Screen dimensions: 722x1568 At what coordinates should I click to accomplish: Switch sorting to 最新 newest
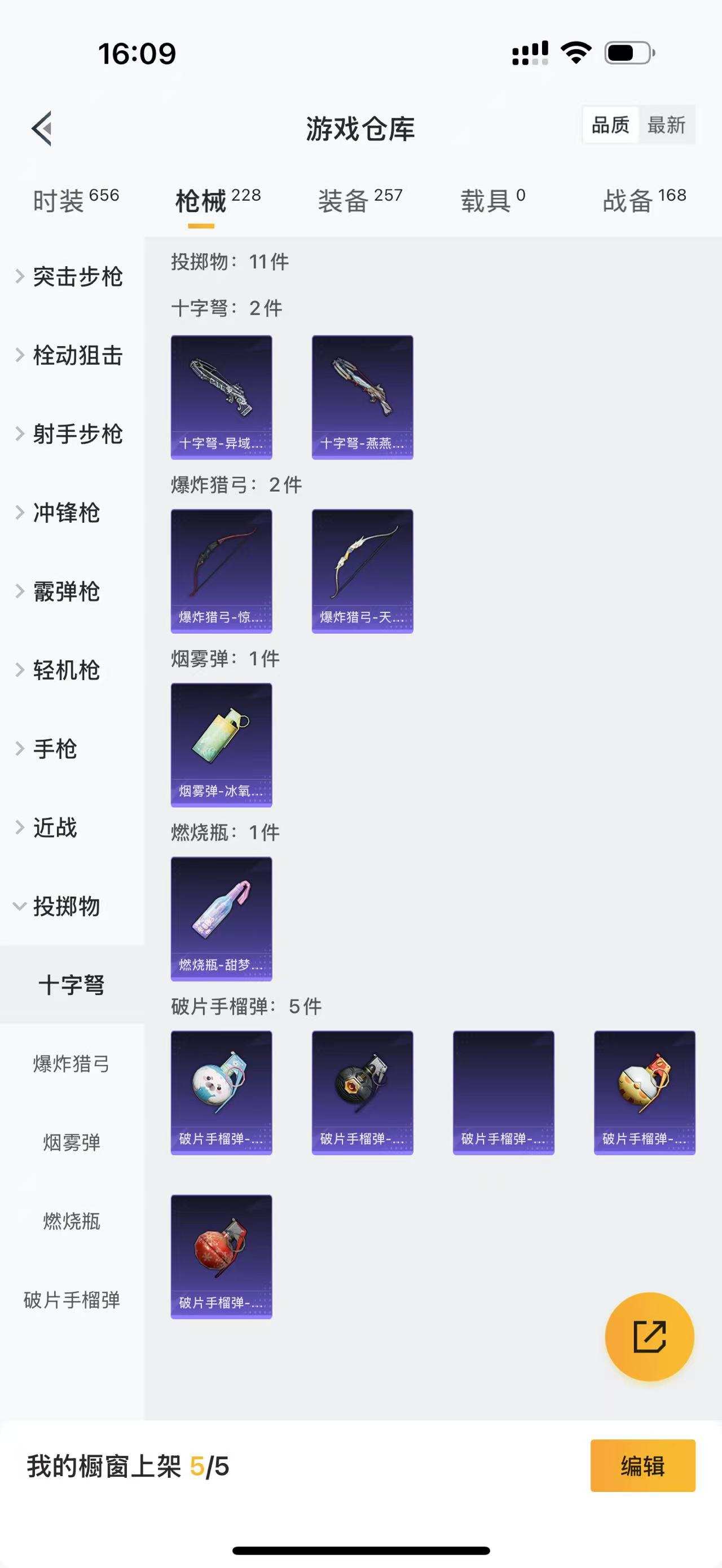[668, 125]
